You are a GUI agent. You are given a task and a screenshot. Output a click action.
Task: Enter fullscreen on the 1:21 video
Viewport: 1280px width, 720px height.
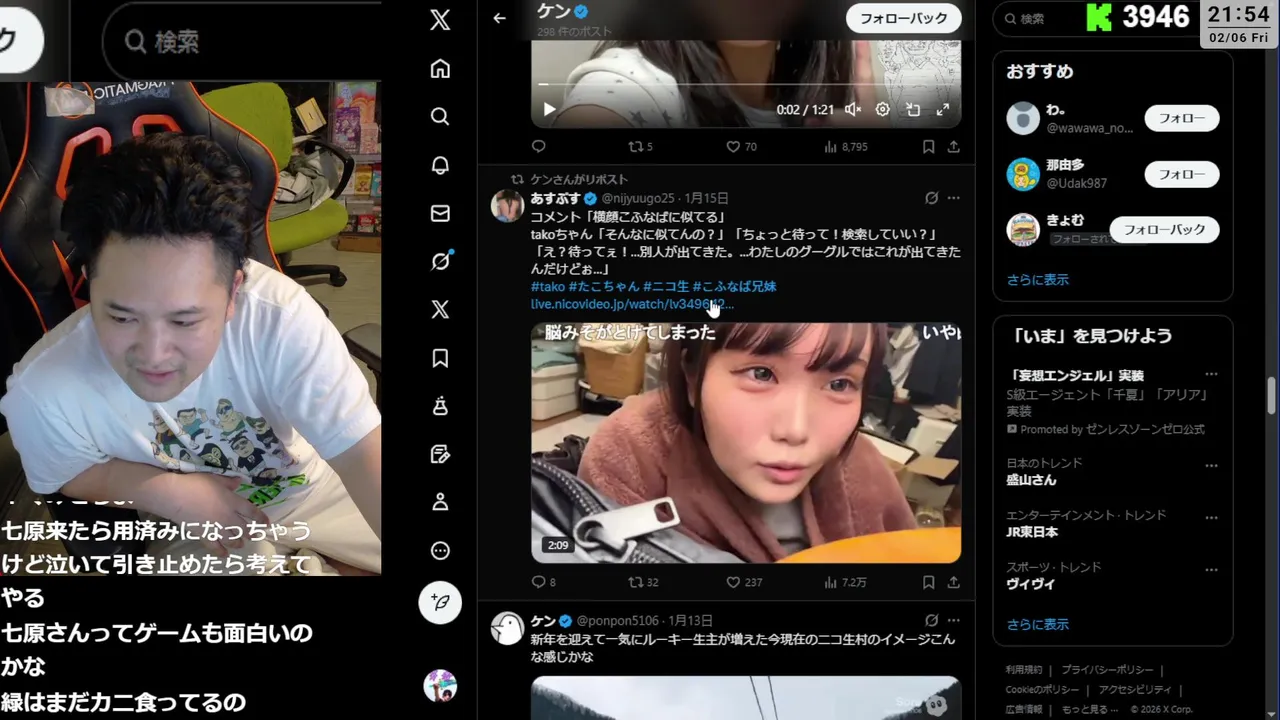pyautogui.click(x=942, y=110)
